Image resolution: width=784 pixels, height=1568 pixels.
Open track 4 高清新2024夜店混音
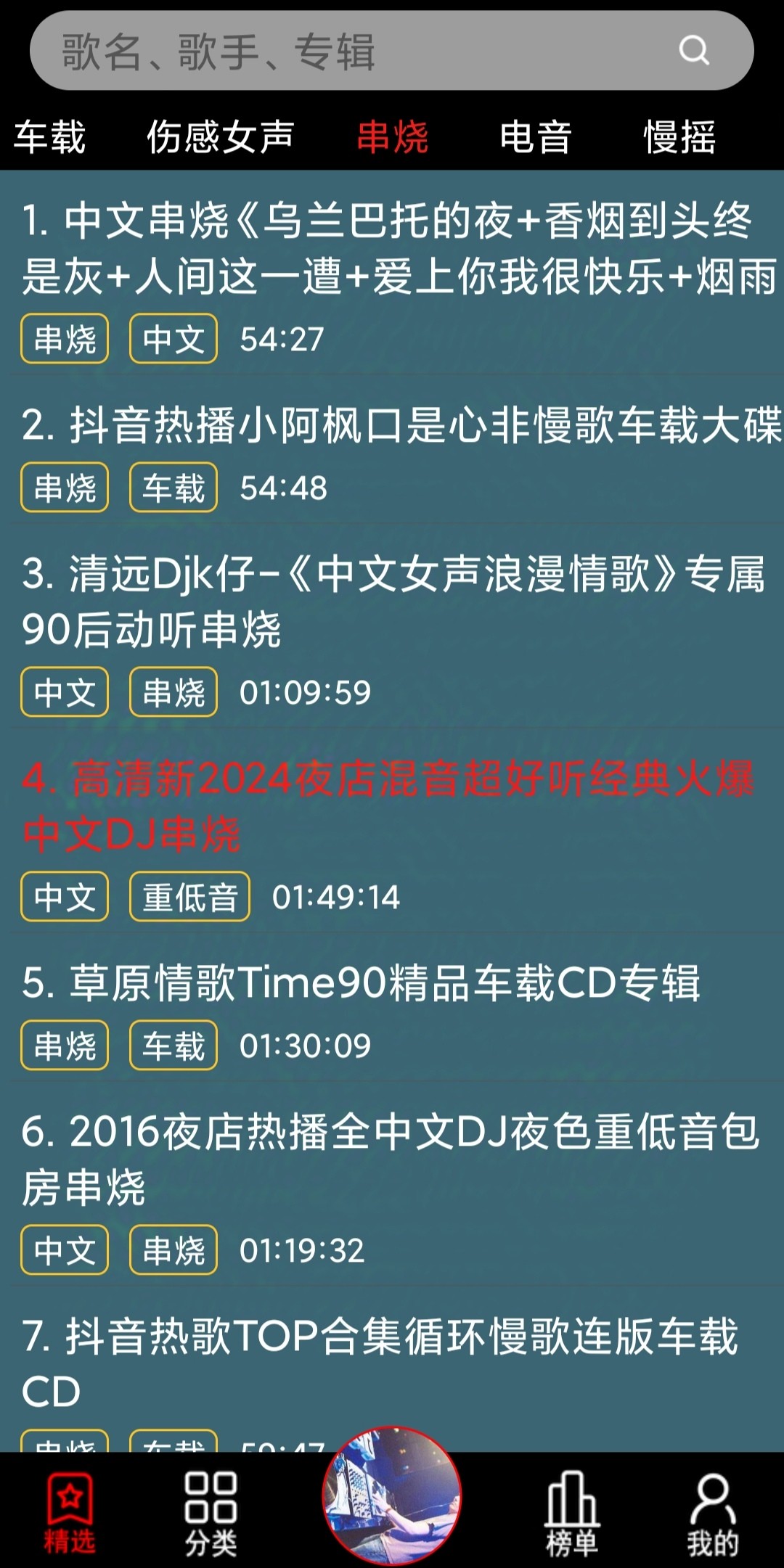(392, 805)
